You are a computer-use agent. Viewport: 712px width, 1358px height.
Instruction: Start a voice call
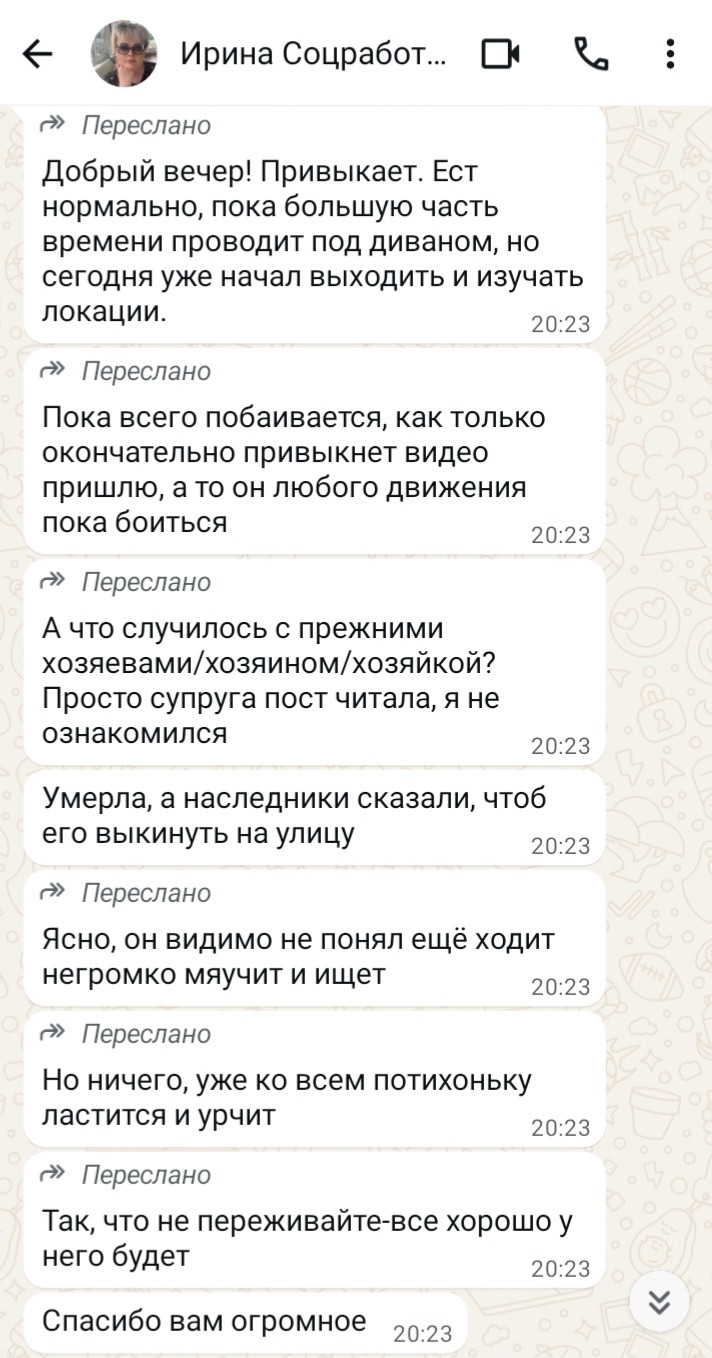[591, 54]
